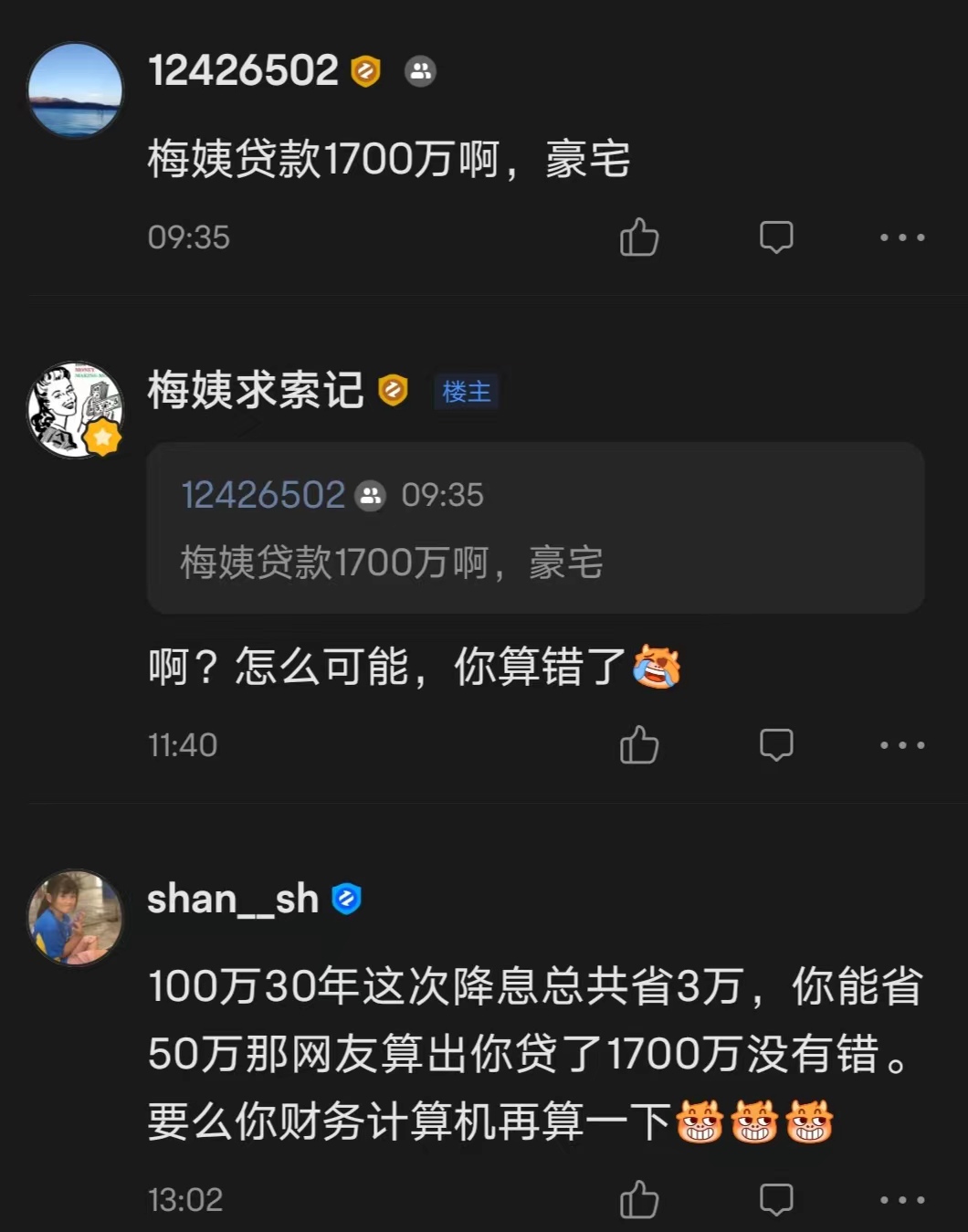The height and width of the screenshot is (1232, 968).
Task: Reply to 梅姨求索记's comment
Action: click(776, 745)
